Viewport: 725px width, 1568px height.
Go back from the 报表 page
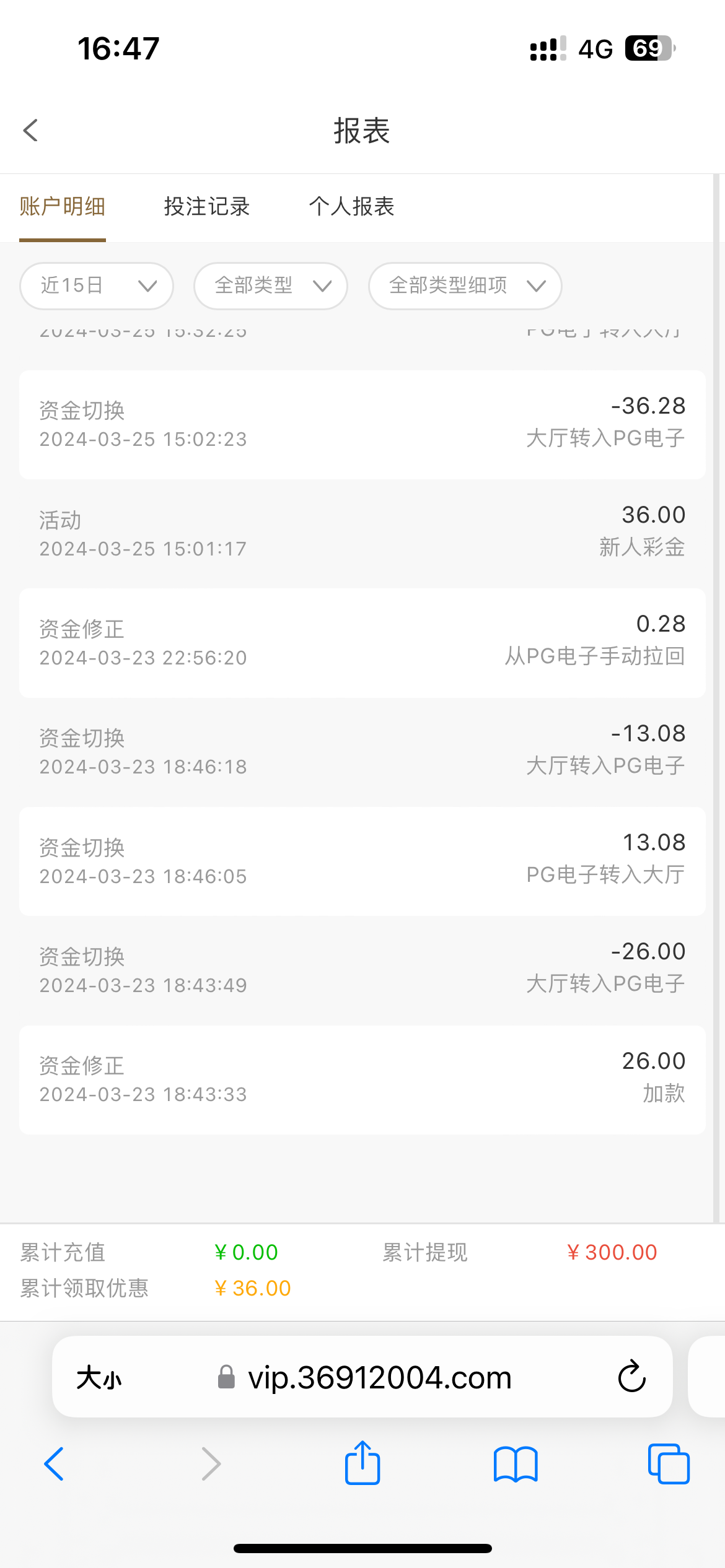[31, 131]
